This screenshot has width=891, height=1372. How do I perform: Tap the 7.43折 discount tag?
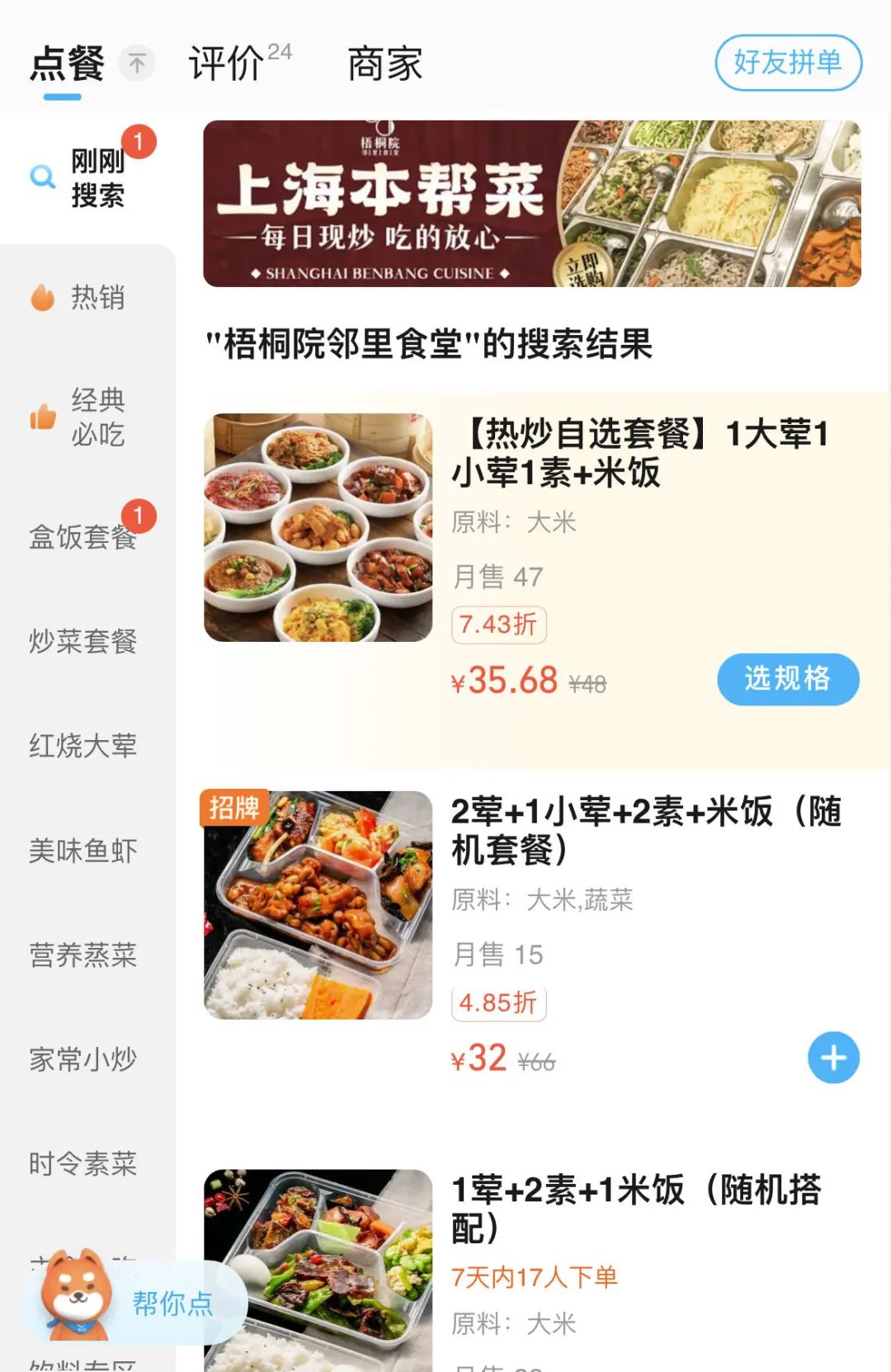point(497,625)
